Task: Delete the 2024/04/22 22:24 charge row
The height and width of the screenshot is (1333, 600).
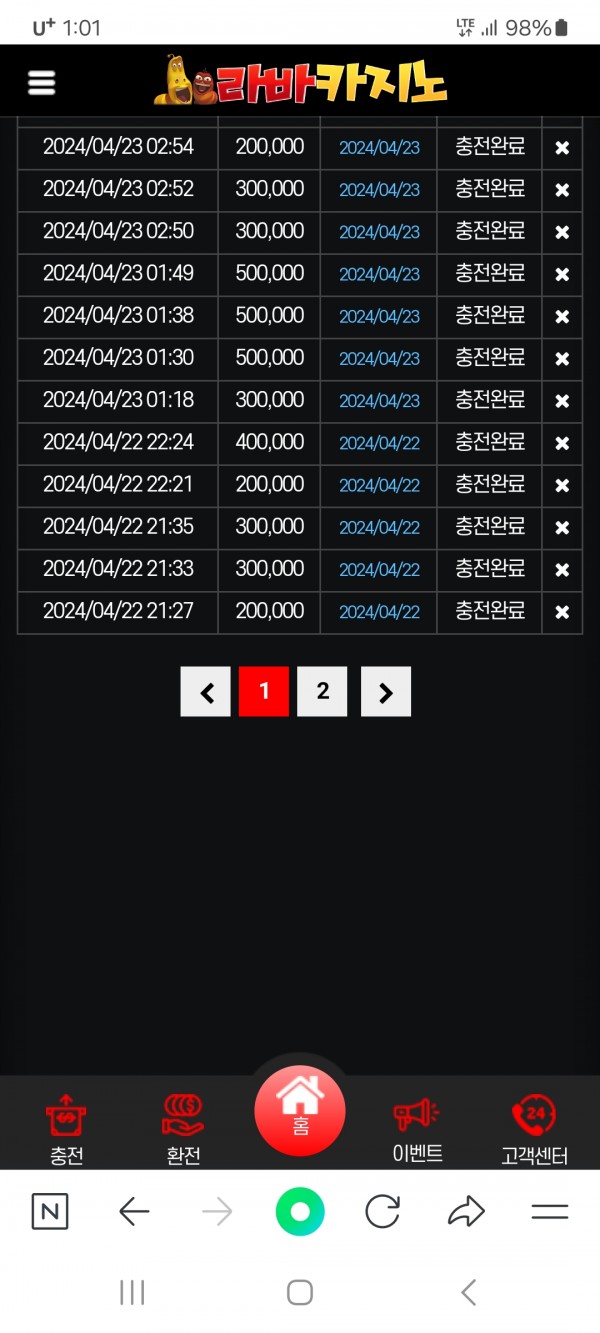Action: pos(562,443)
